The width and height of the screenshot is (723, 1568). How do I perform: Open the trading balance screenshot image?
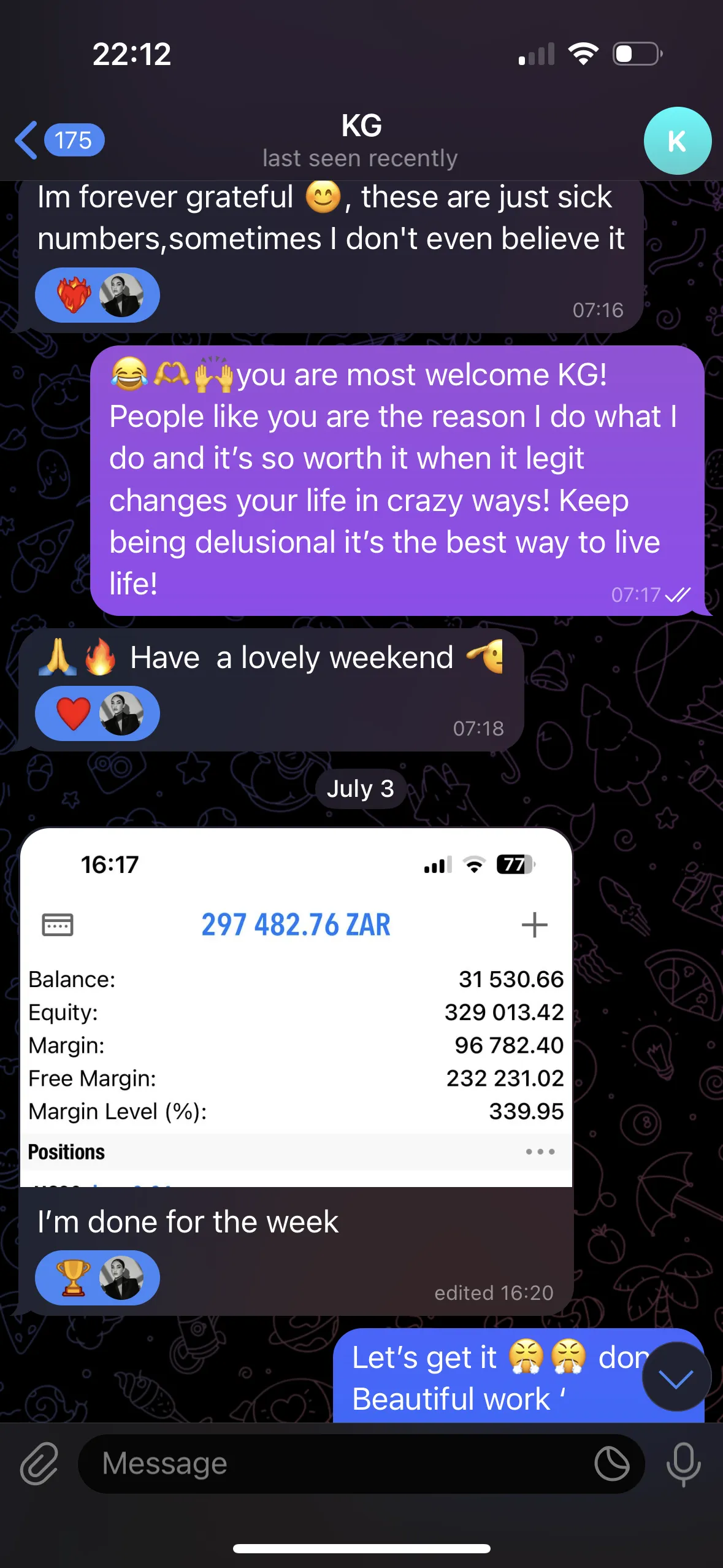click(296, 1006)
